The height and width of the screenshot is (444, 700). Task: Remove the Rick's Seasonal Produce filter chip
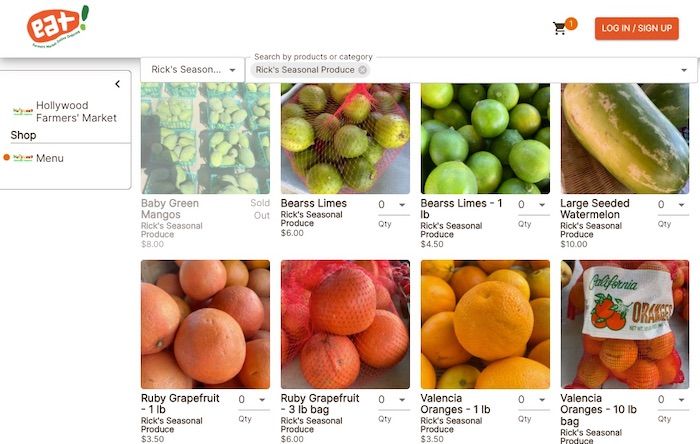pyautogui.click(x=362, y=70)
